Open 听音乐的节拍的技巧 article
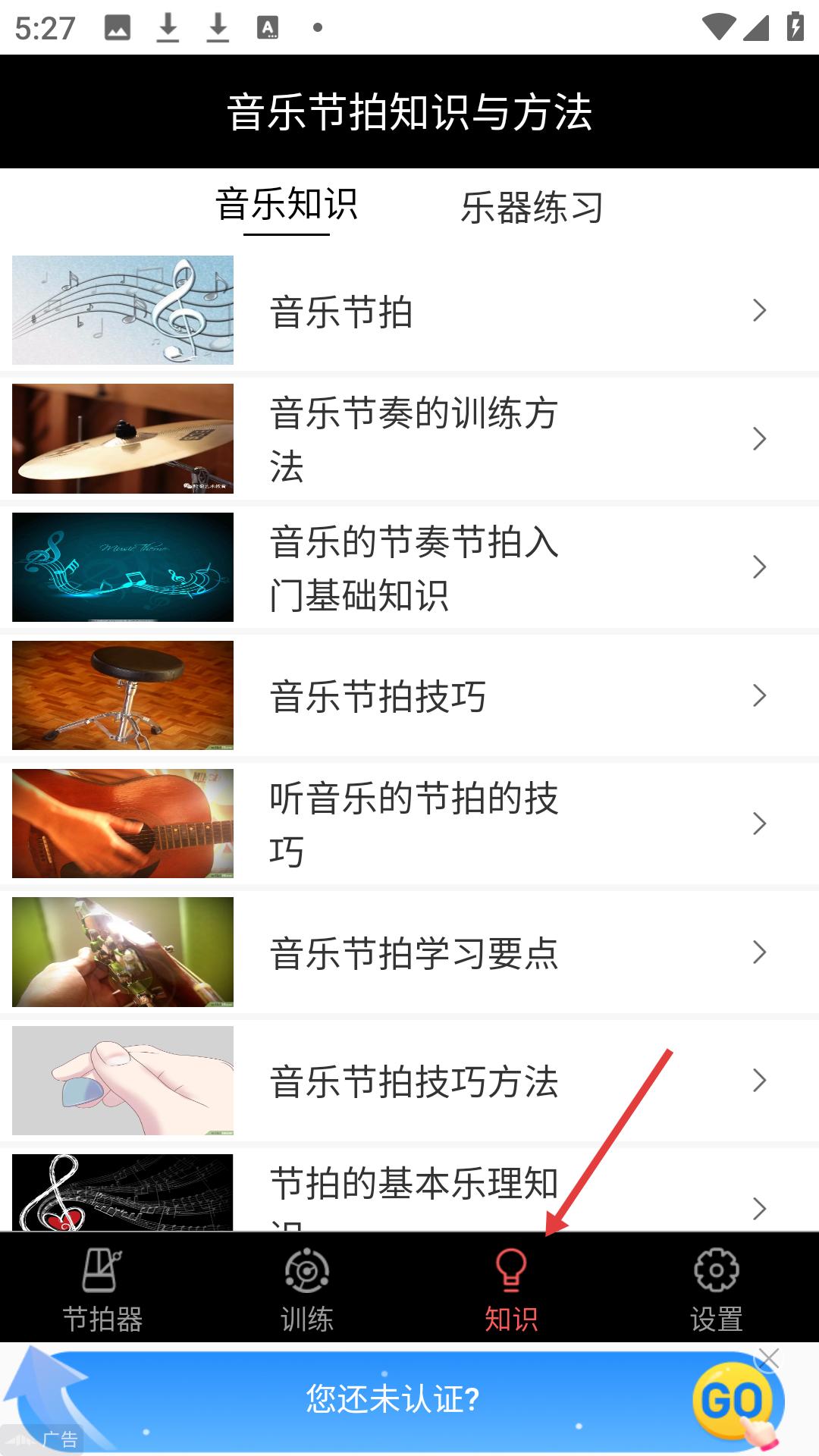The width and height of the screenshot is (819, 1456). pyautogui.click(x=409, y=824)
